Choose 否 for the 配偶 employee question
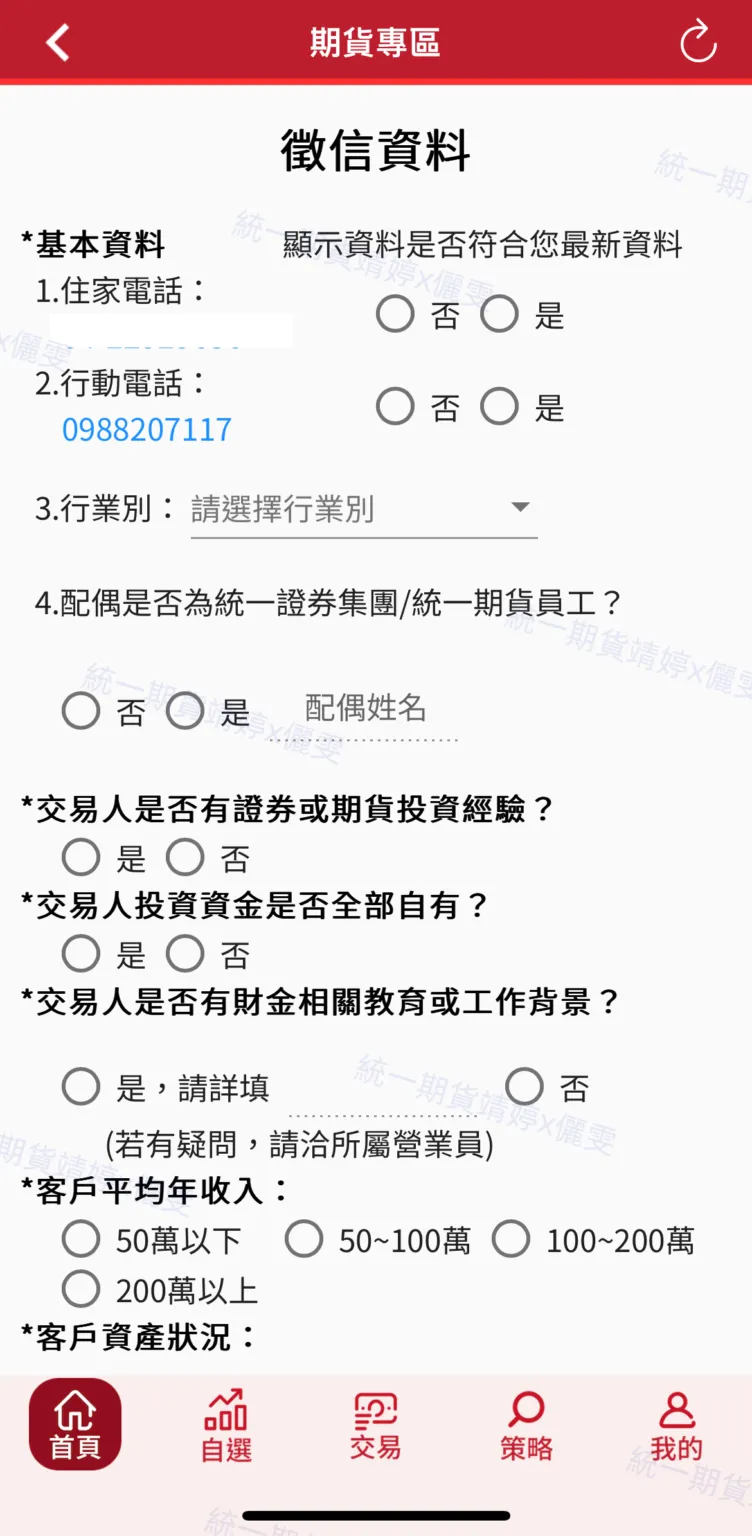The image size is (752, 1536). (81, 711)
